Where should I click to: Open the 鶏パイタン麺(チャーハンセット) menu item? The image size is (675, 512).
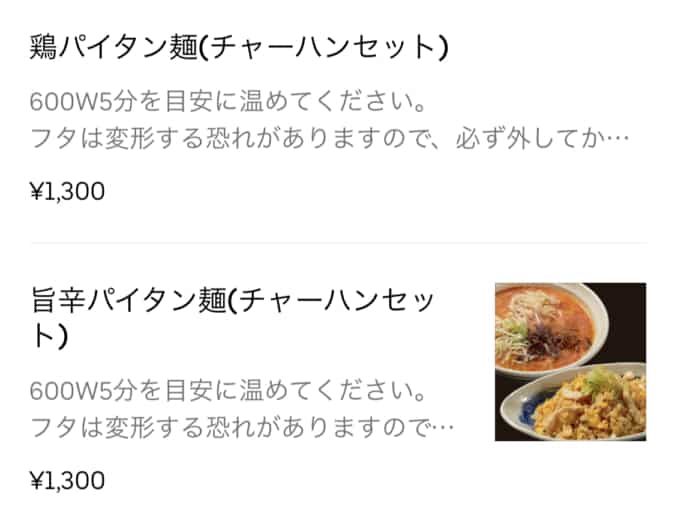[238, 47]
